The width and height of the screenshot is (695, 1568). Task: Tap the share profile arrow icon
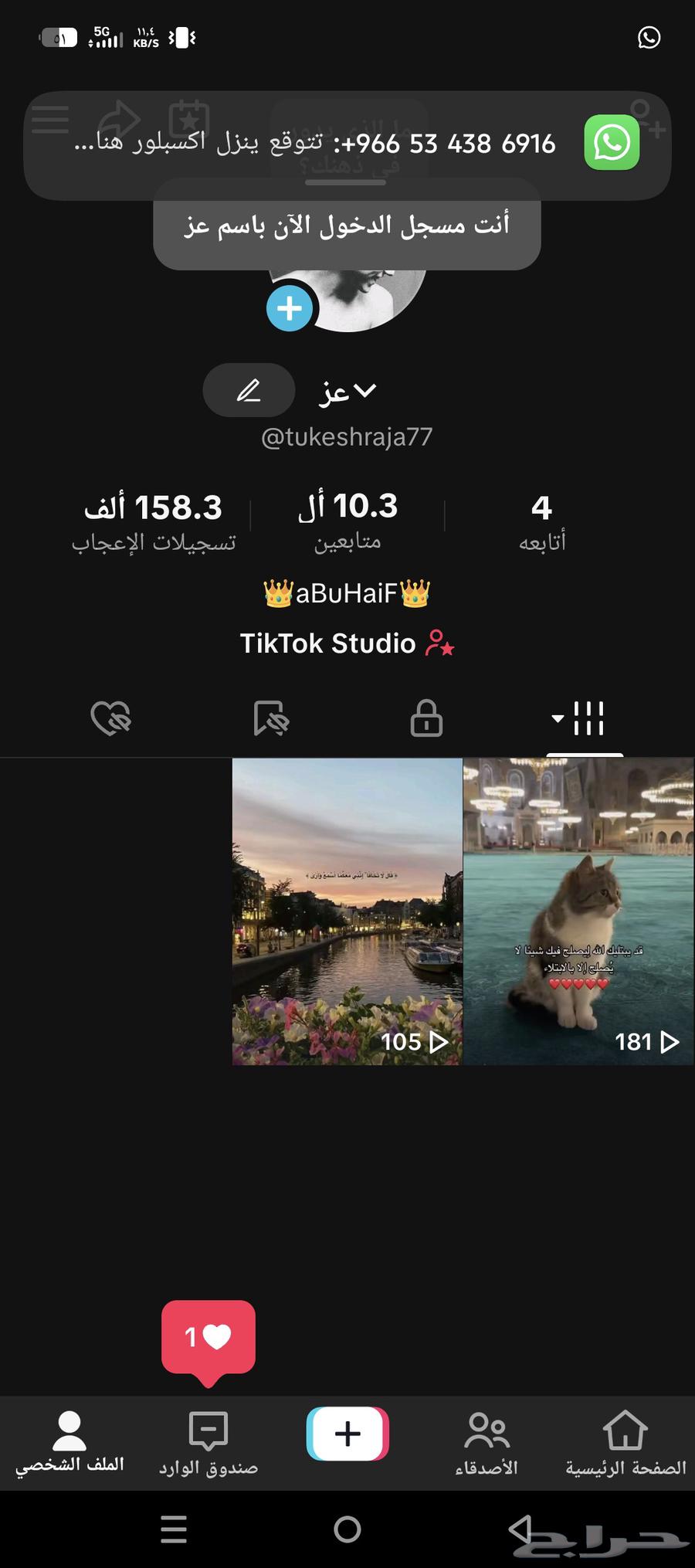(120, 117)
